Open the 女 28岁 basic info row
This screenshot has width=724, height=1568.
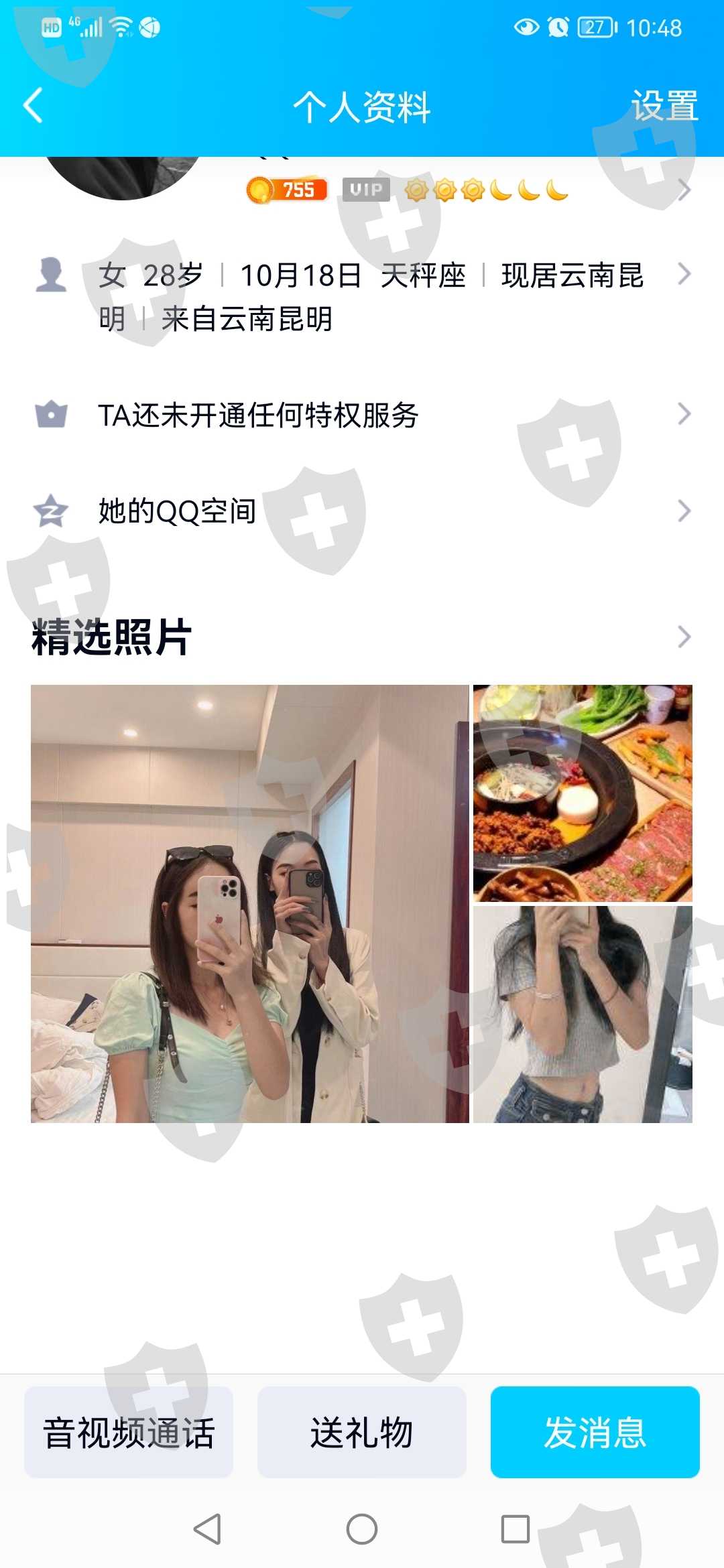tap(362, 297)
